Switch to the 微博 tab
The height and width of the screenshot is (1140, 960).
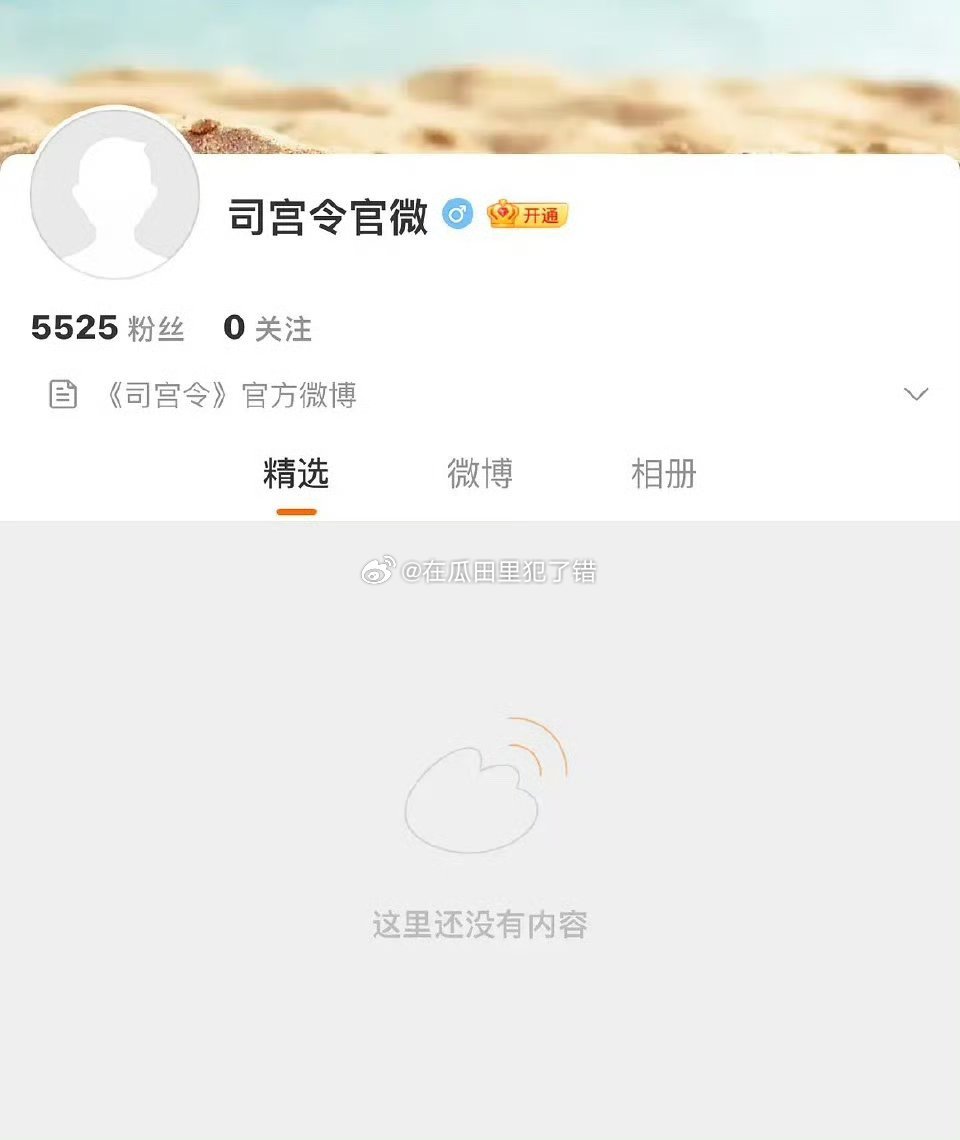point(478,474)
